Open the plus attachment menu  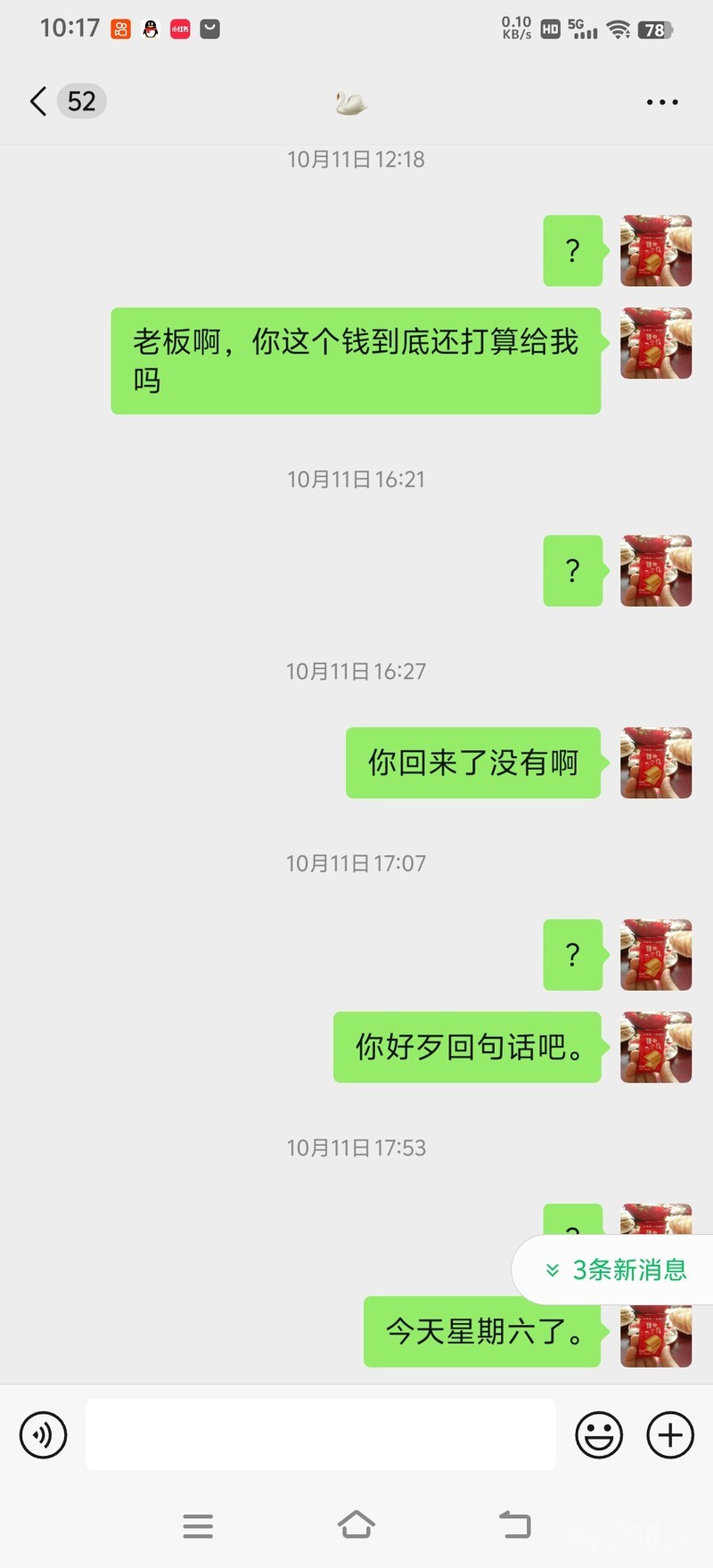(x=670, y=1435)
